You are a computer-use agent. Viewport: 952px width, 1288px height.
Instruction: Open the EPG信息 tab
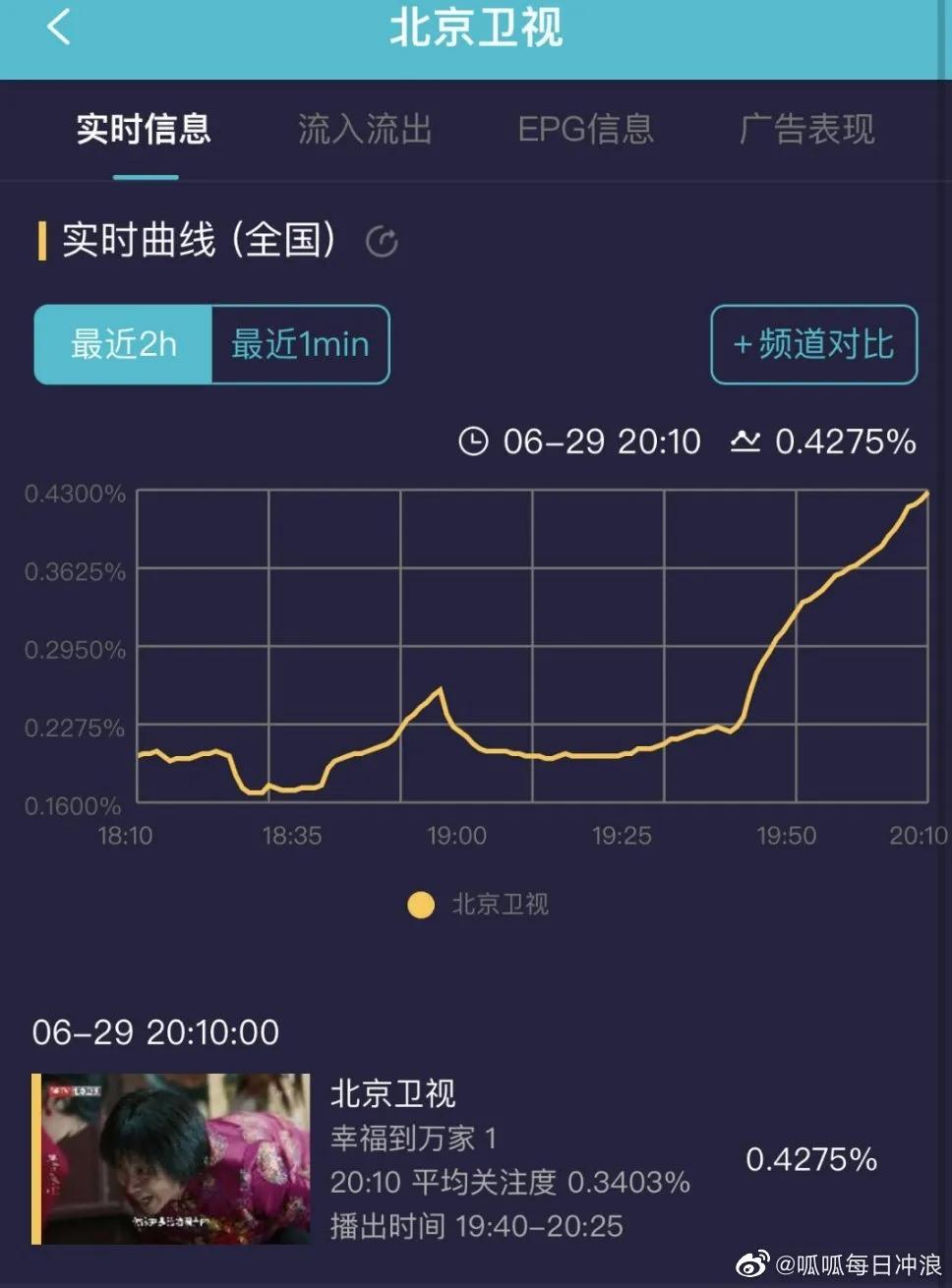585,130
